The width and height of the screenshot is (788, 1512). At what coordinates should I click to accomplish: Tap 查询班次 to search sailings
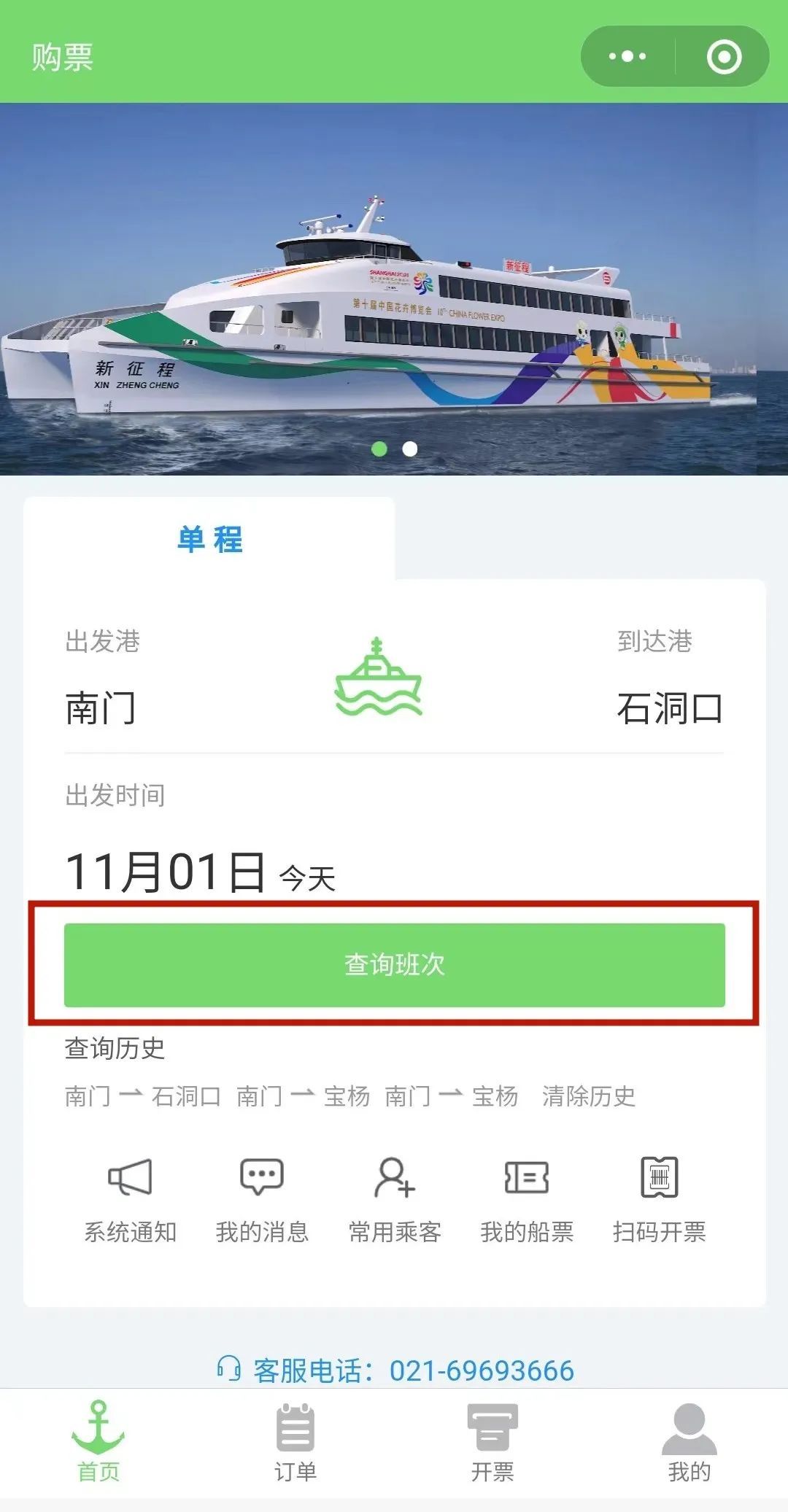click(x=394, y=964)
